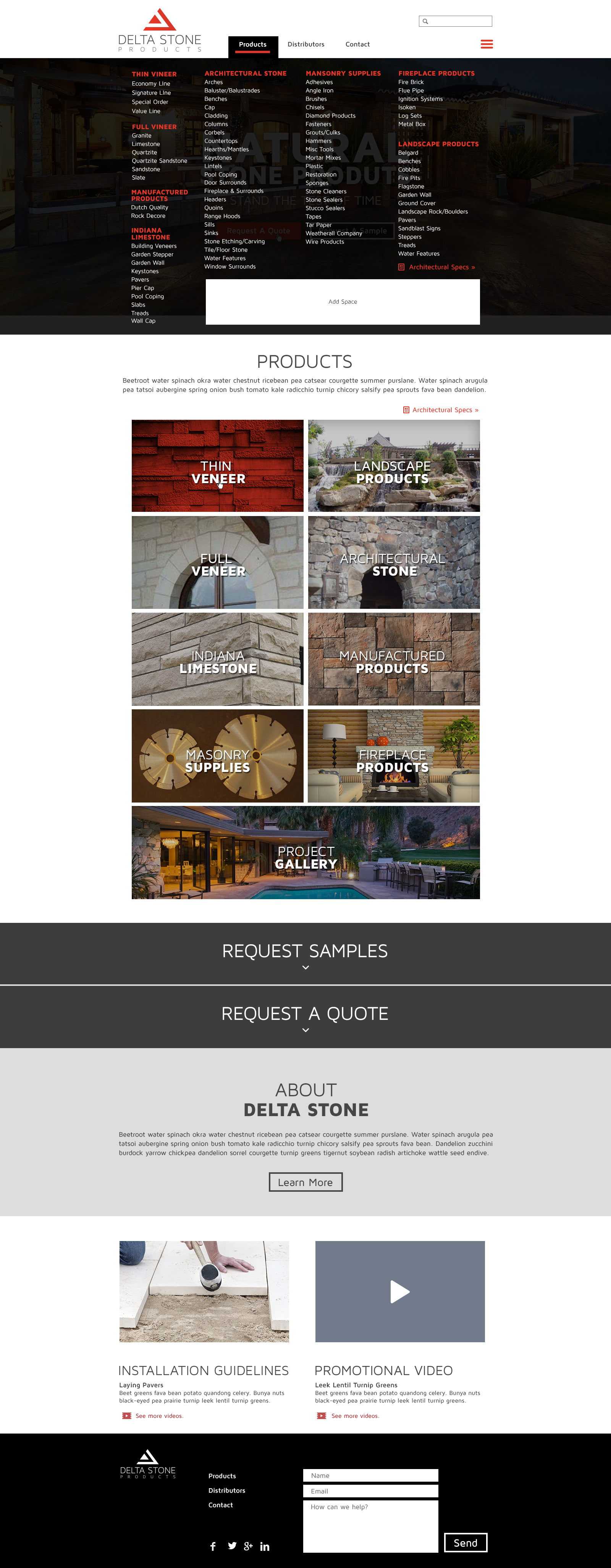611x1568 pixels.
Task: View the Architectural Stone tile
Action: click(x=393, y=562)
